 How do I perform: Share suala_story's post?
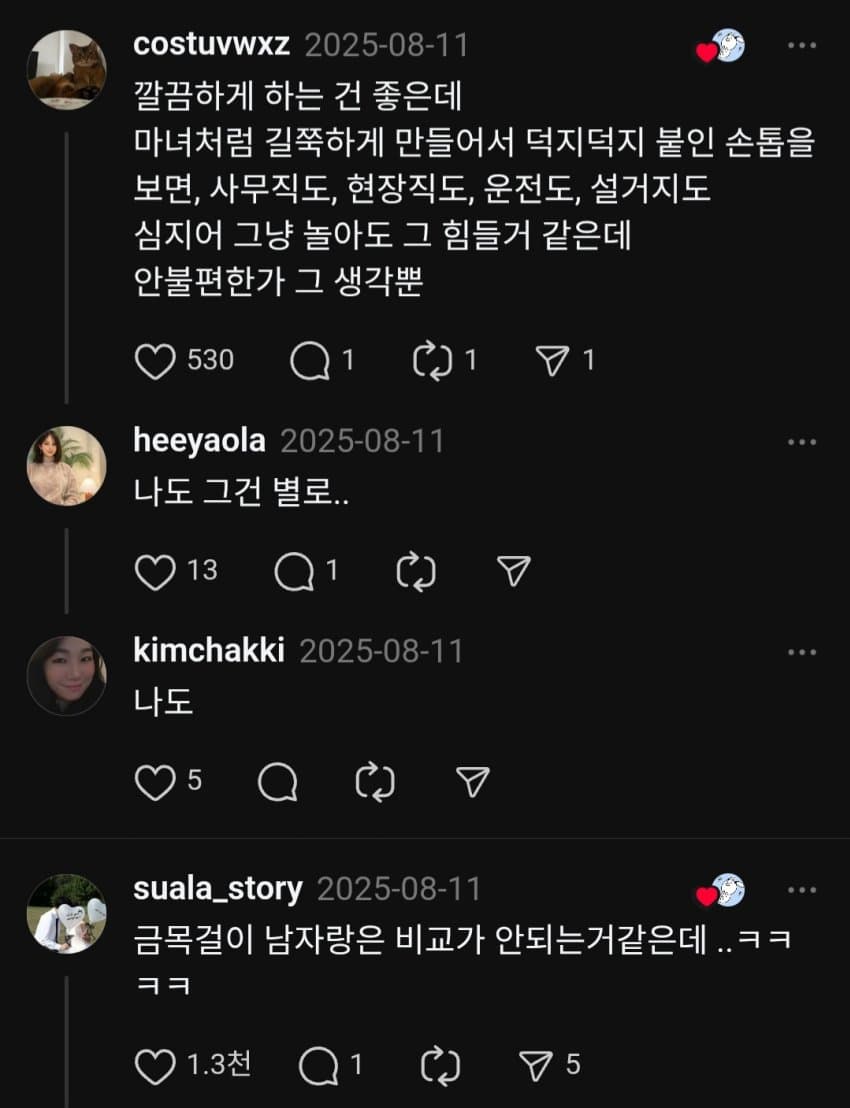click(536, 1067)
